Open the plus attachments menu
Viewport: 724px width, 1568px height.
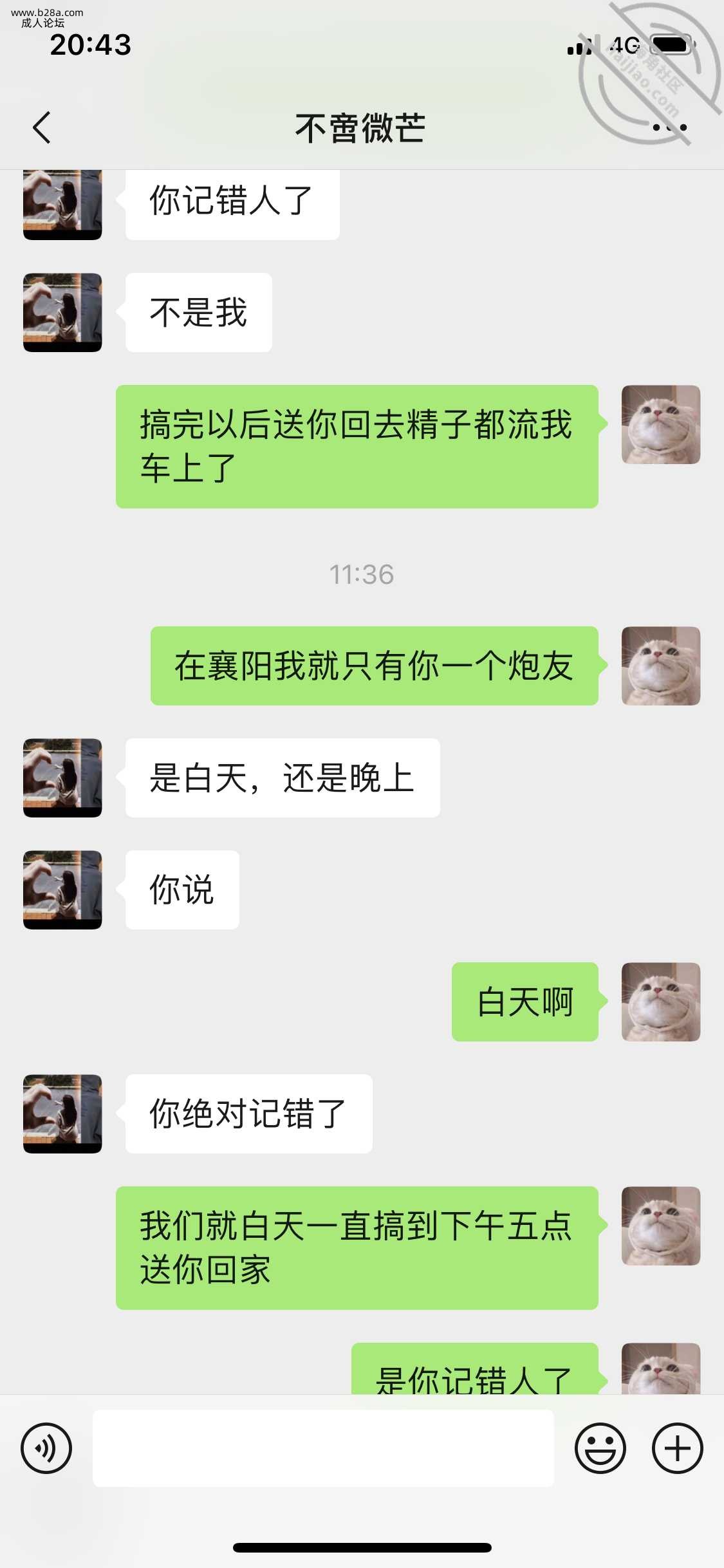[677, 1448]
